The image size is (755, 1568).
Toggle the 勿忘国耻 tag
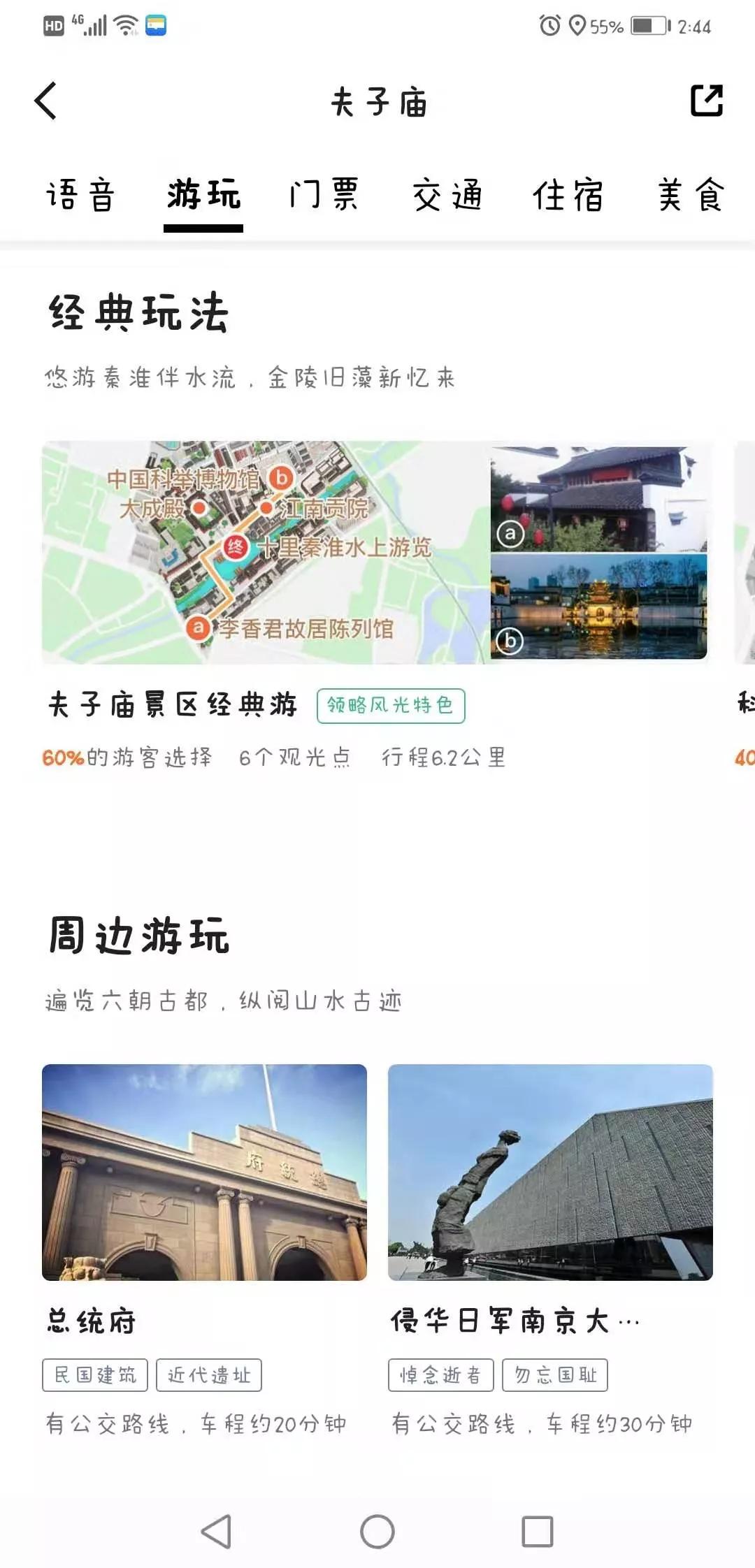556,1375
